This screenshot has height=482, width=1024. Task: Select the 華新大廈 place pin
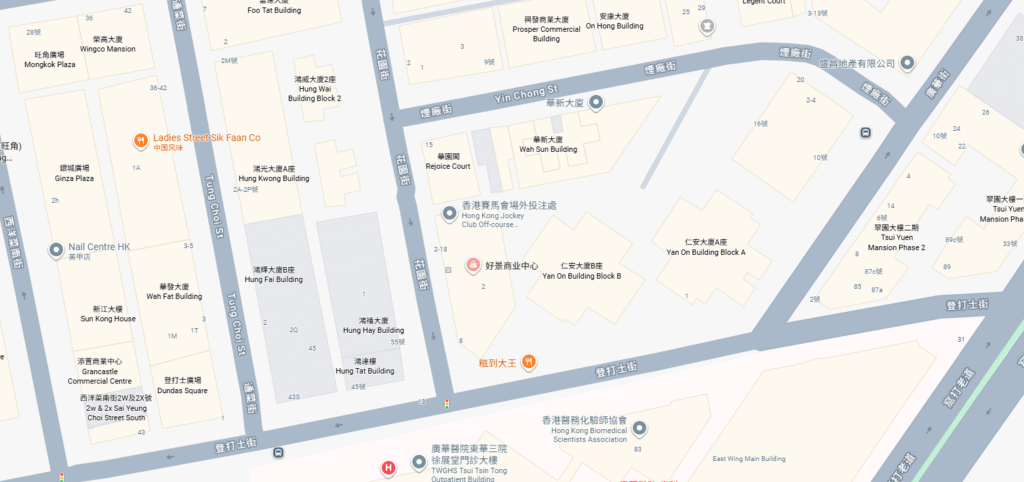click(597, 102)
